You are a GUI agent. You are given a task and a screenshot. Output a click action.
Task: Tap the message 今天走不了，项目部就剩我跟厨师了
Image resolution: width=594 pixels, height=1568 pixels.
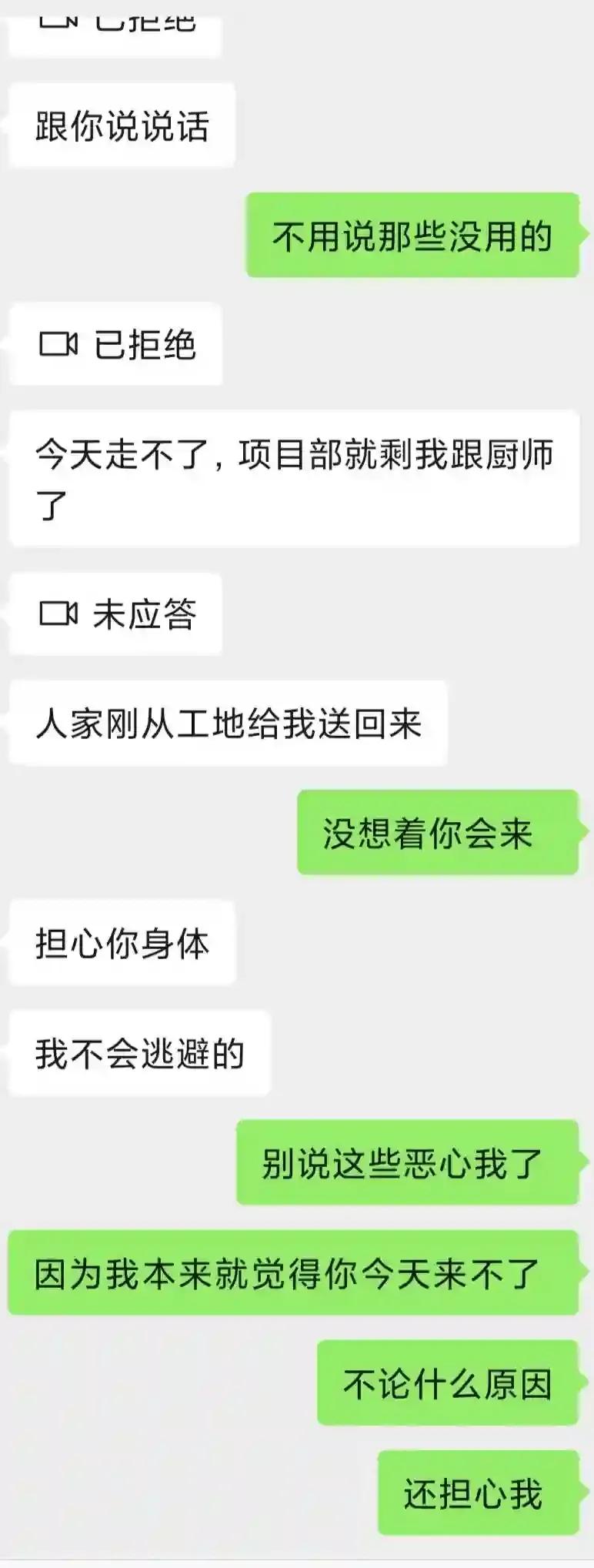coord(296,476)
